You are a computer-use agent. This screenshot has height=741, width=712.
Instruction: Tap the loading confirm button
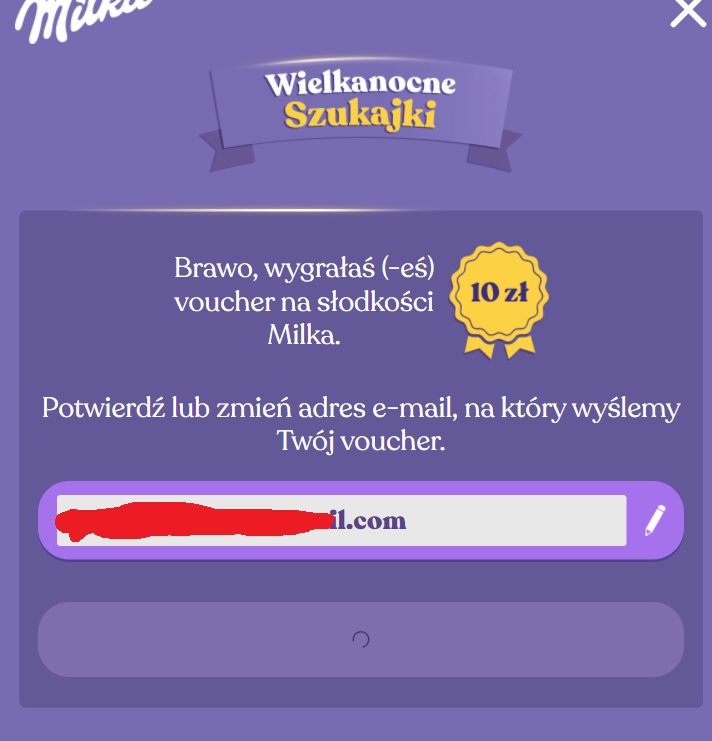pos(360,639)
